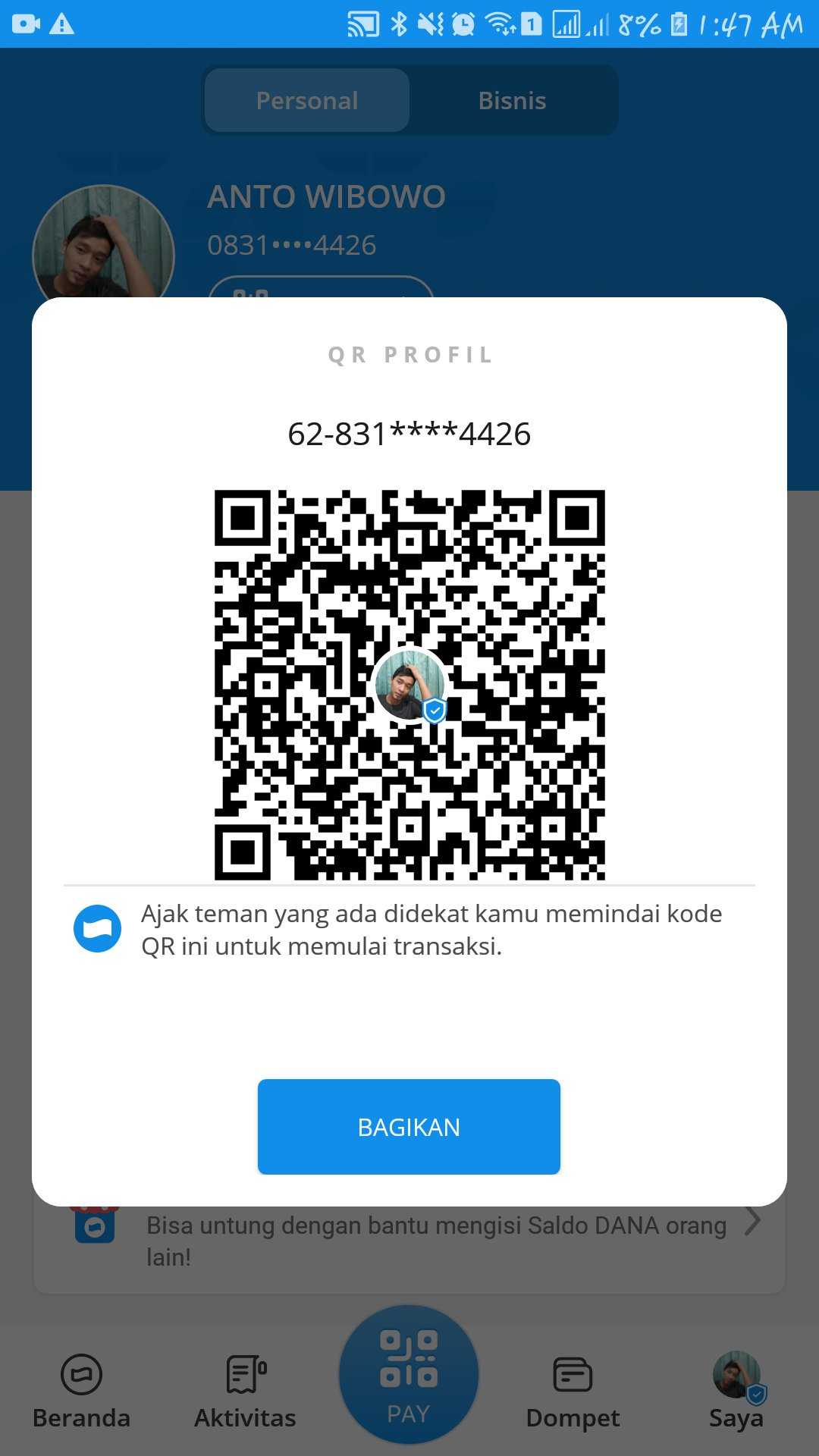Screen dimensions: 819x1456
Task: Switch to the Personal tab
Action: pyautogui.click(x=307, y=100)
